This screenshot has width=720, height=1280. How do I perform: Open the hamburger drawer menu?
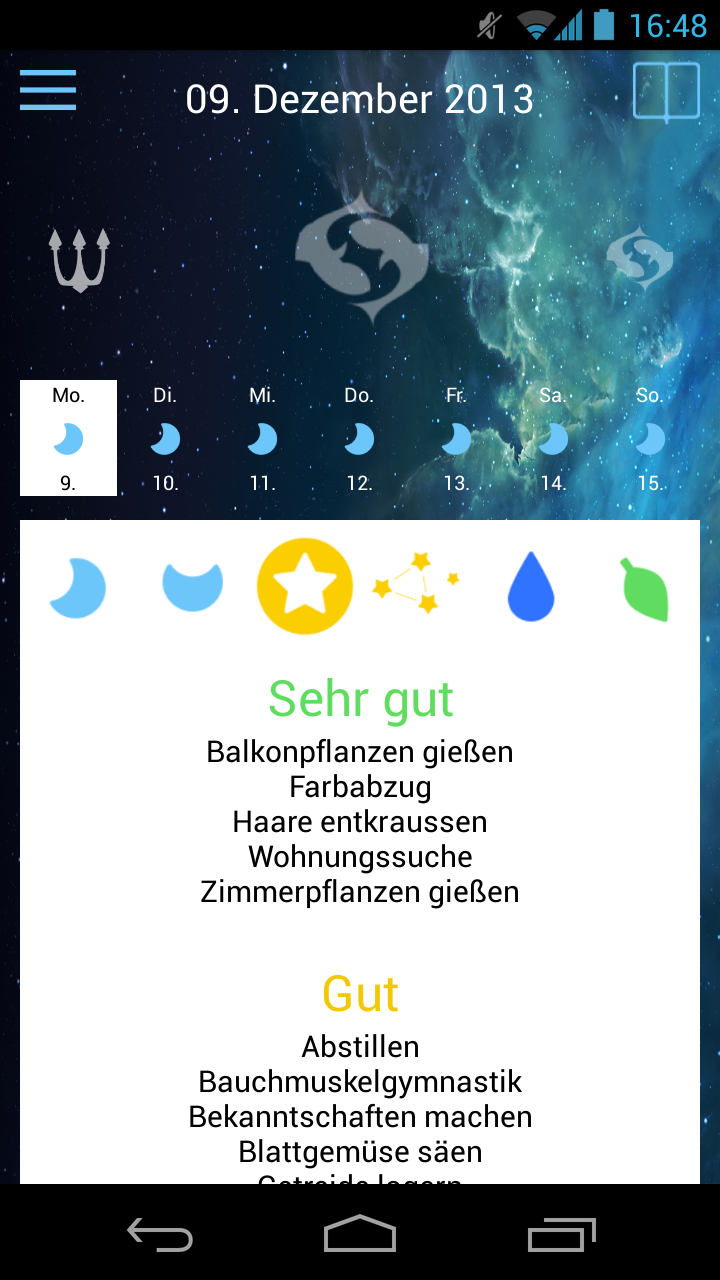click(x=48, y=91)
